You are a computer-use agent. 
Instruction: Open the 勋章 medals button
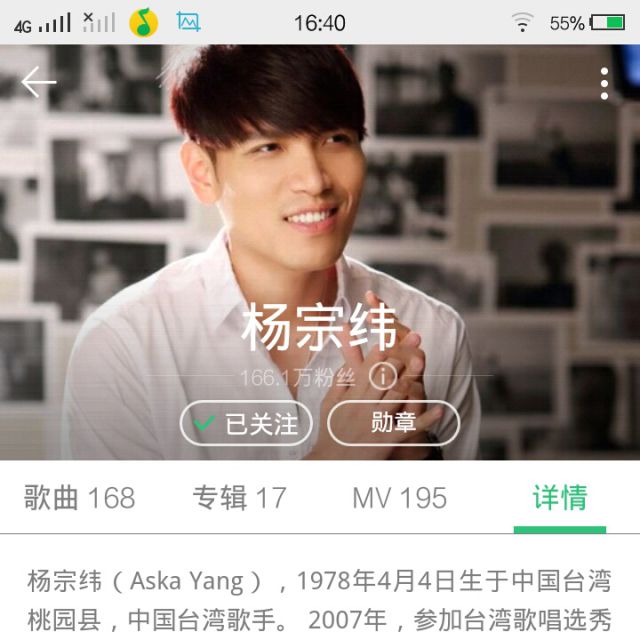click(393, 423)
